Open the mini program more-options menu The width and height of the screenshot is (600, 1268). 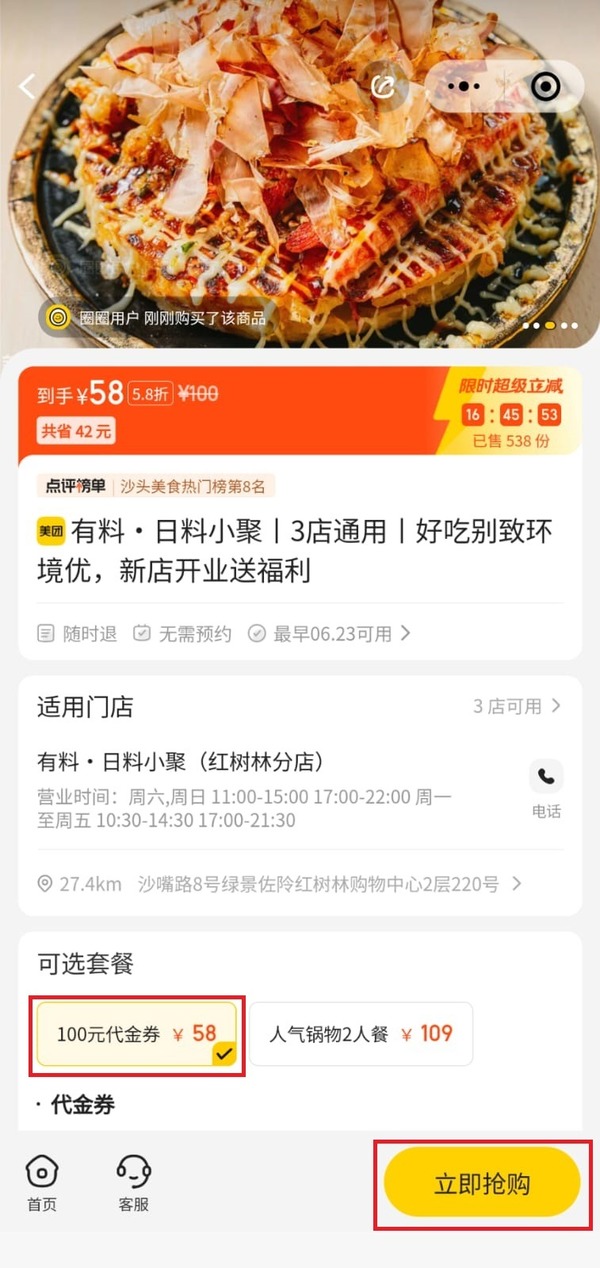[464, 87]
